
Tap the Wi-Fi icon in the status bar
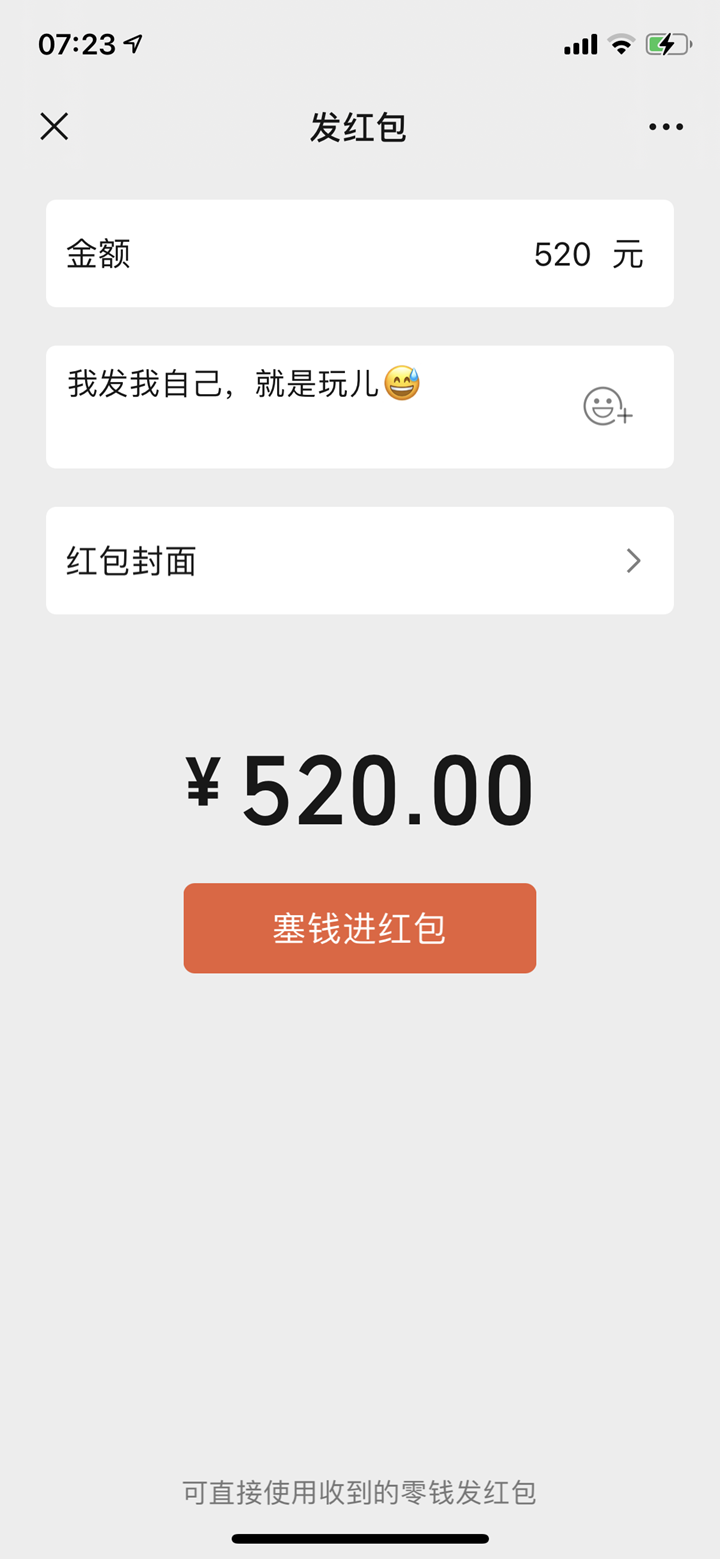622,44
